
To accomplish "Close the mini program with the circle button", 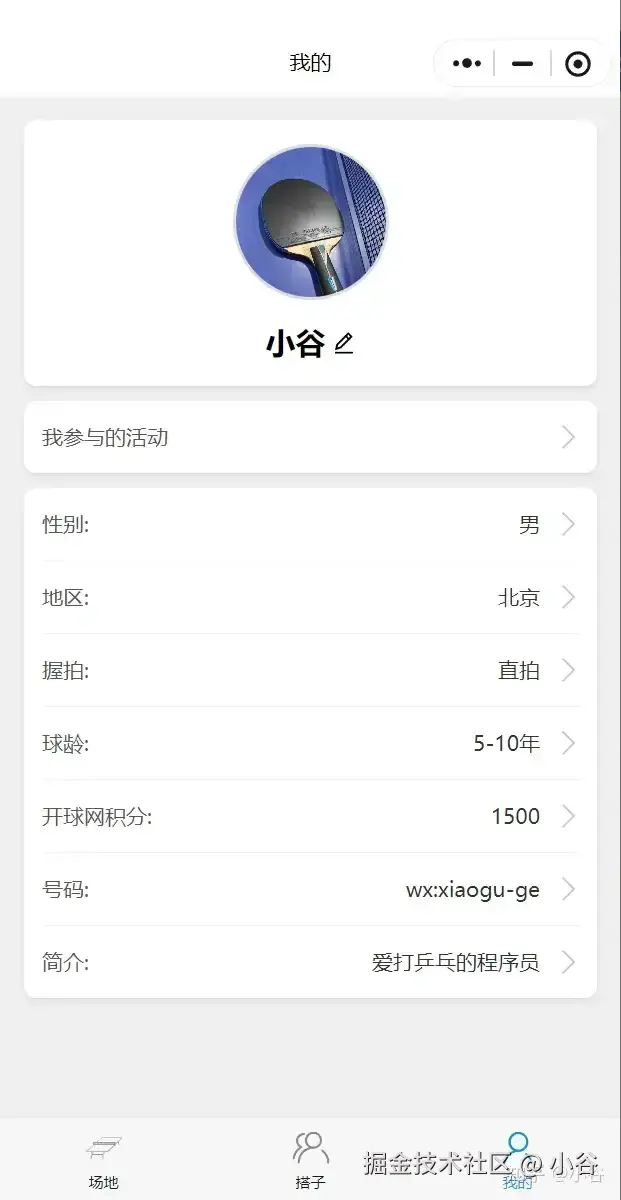I will coord(577,64).
